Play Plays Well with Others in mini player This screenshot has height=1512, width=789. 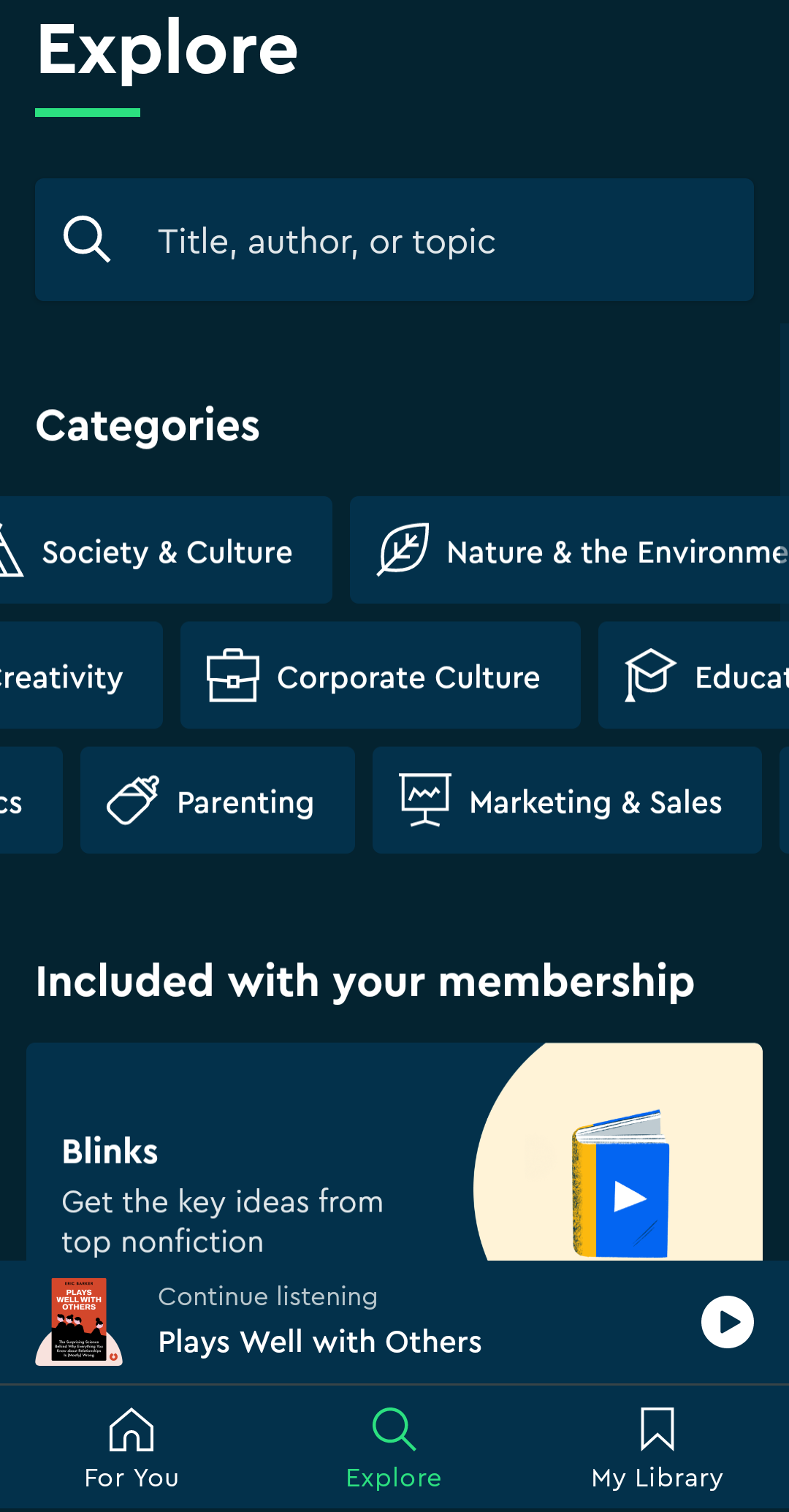click(x=727, y=1322)
